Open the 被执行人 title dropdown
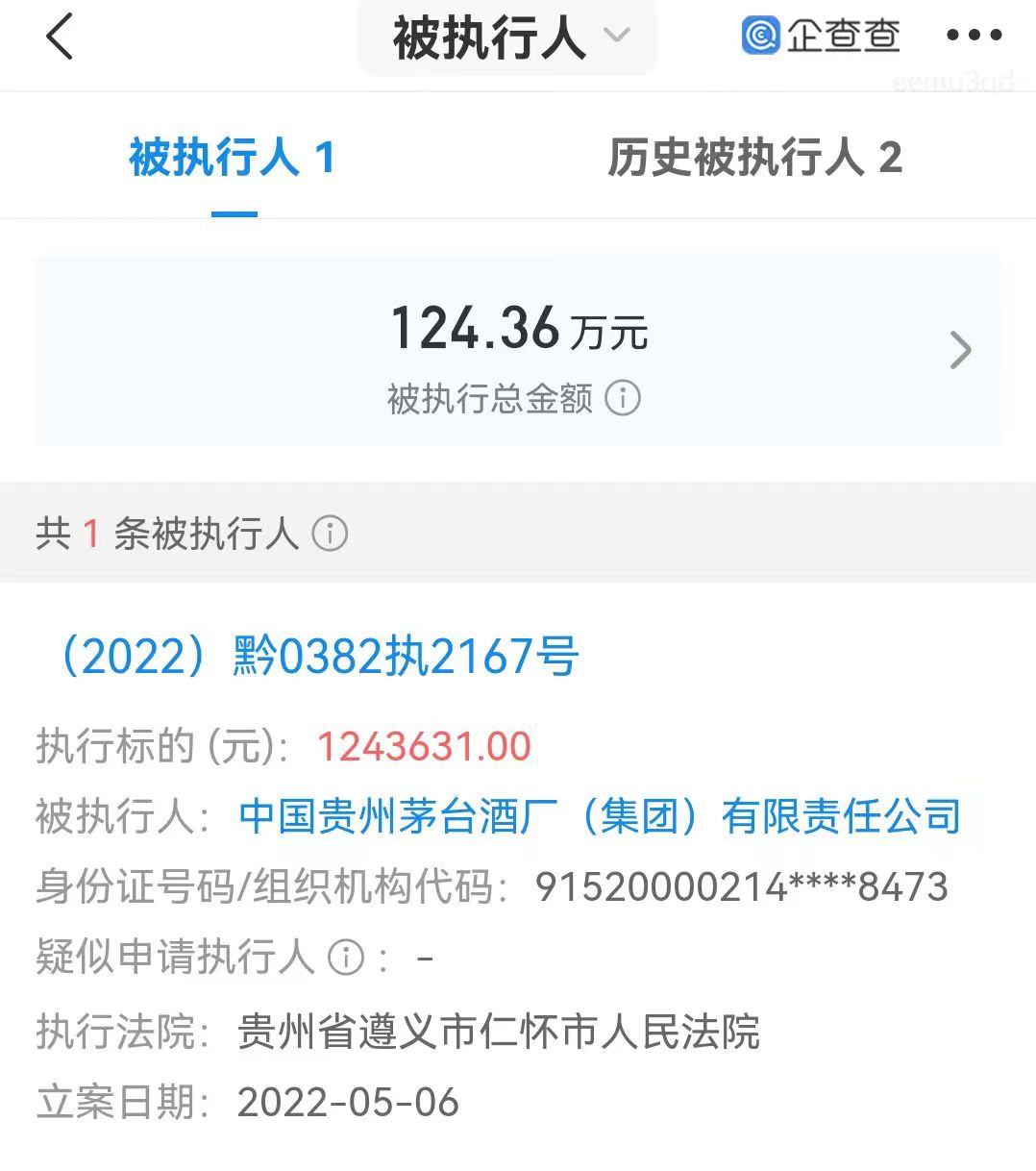1036x1171 pixels. 508,38
